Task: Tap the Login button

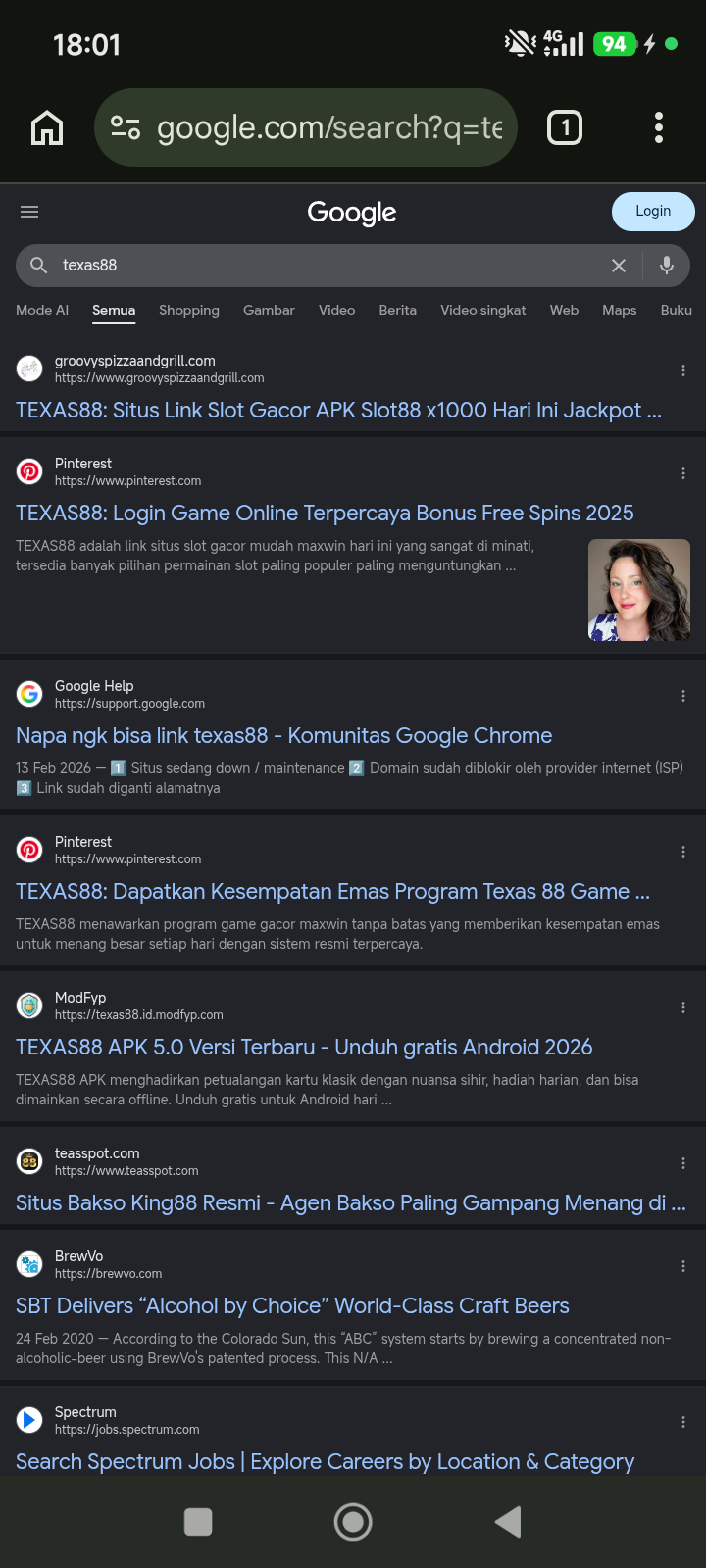Action: [x=653, y=212]
